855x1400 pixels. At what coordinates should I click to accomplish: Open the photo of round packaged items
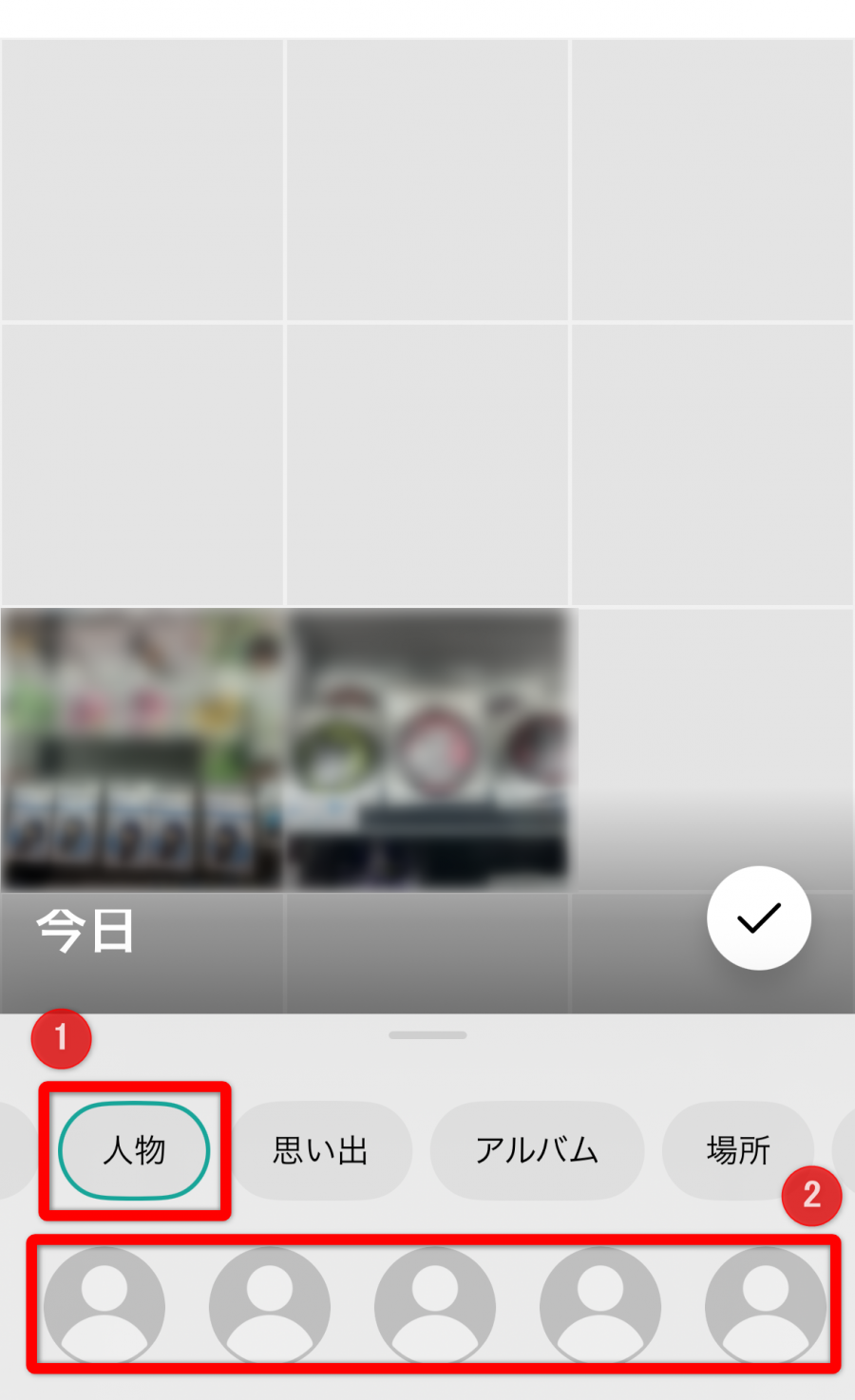[429, 748]
